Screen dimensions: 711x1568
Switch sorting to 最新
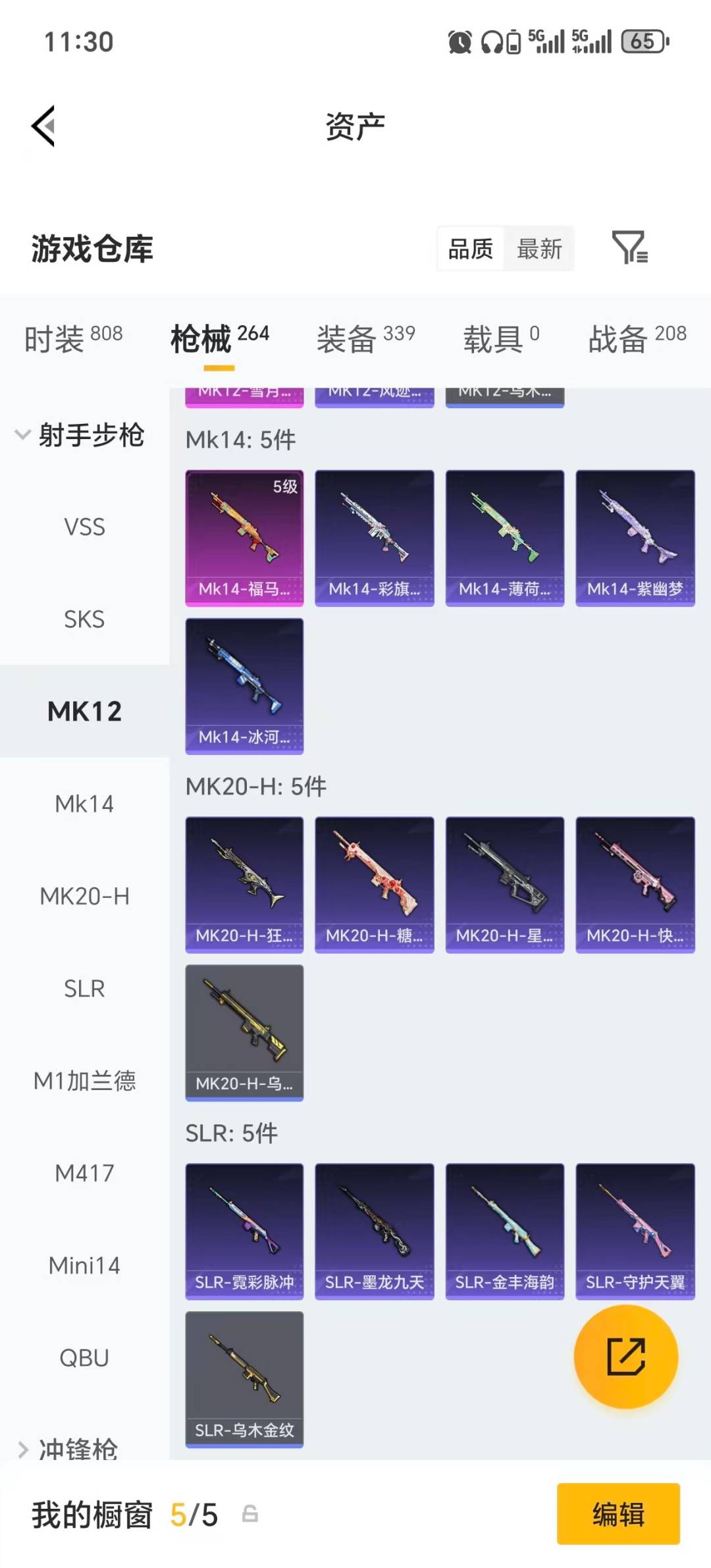click(x=540, y=248)
